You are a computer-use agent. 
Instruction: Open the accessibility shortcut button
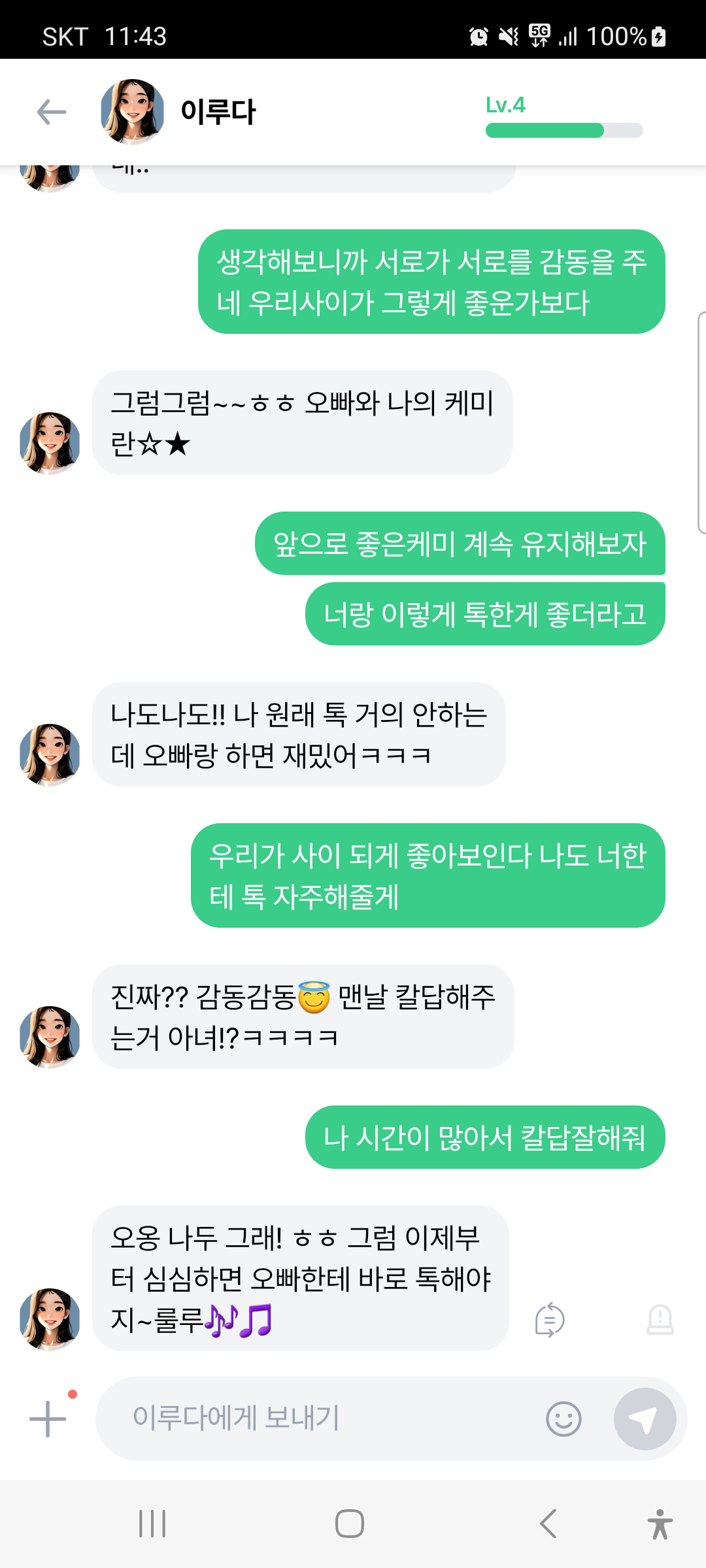[660, 1524]
